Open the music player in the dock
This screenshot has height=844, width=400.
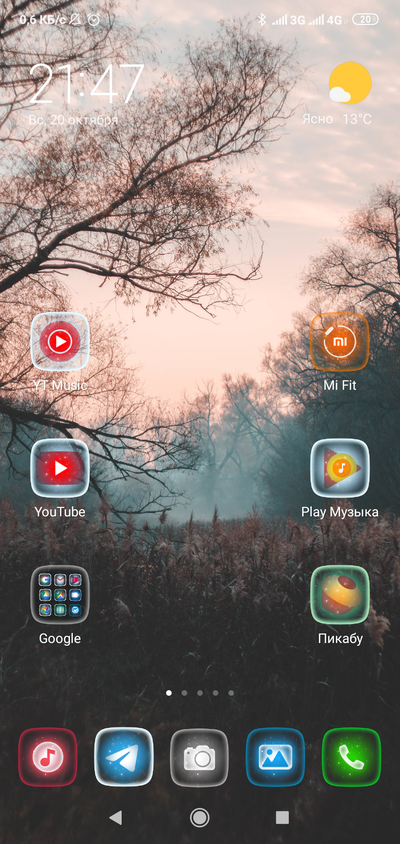coord(48,757)
